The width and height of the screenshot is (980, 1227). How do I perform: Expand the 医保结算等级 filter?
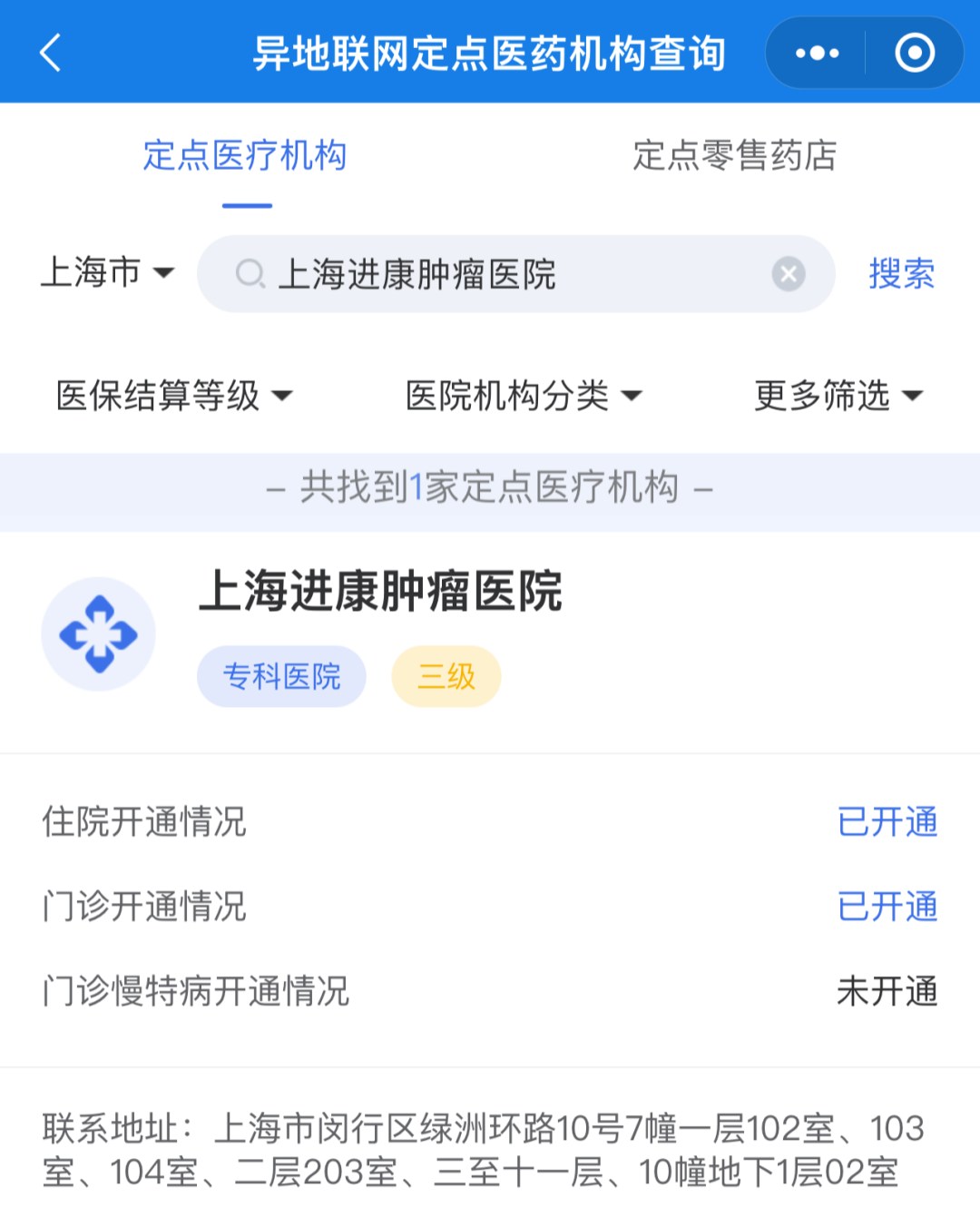[174, 396]
